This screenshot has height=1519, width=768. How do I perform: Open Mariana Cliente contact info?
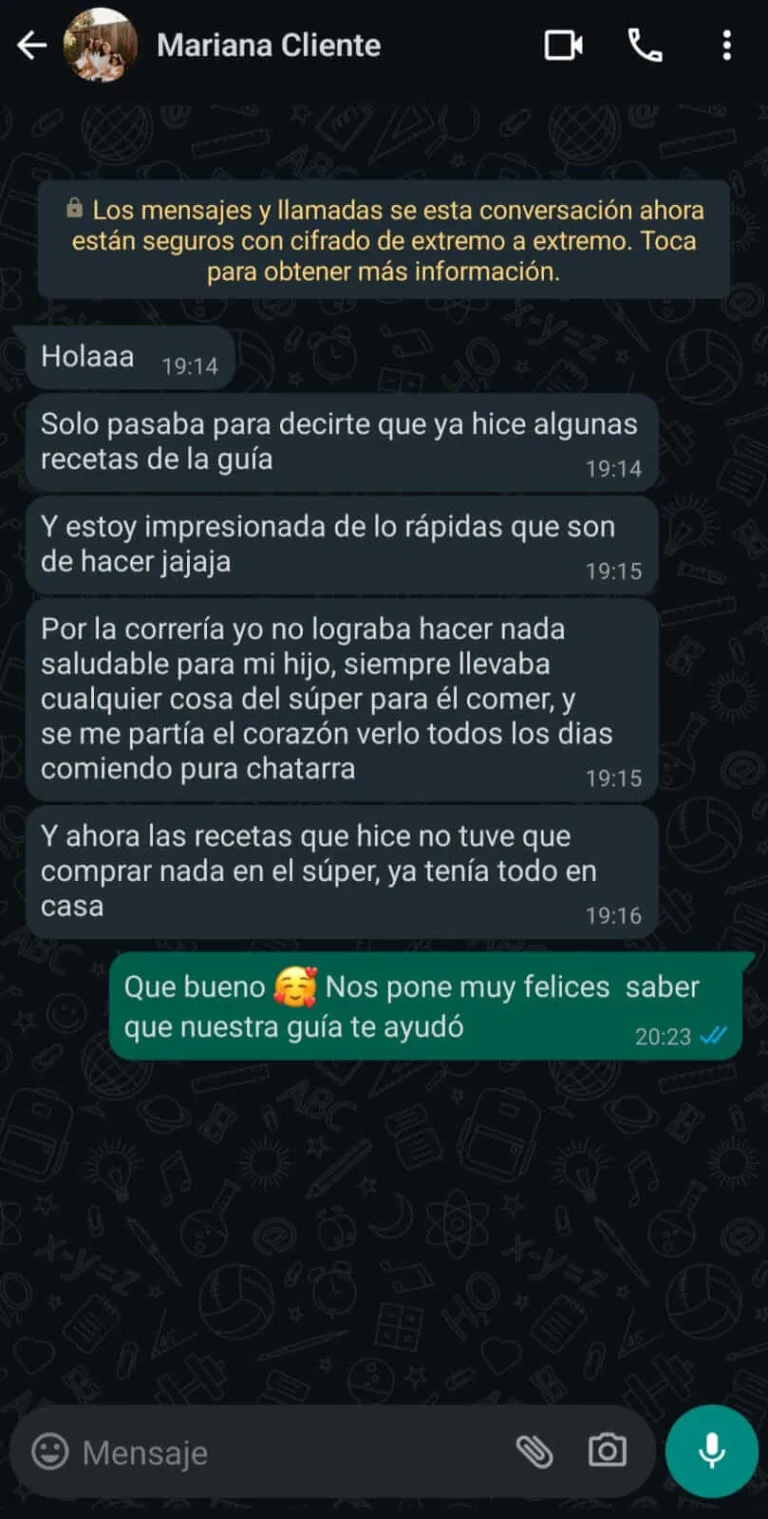pyautogui.click(x=268, y=45)
